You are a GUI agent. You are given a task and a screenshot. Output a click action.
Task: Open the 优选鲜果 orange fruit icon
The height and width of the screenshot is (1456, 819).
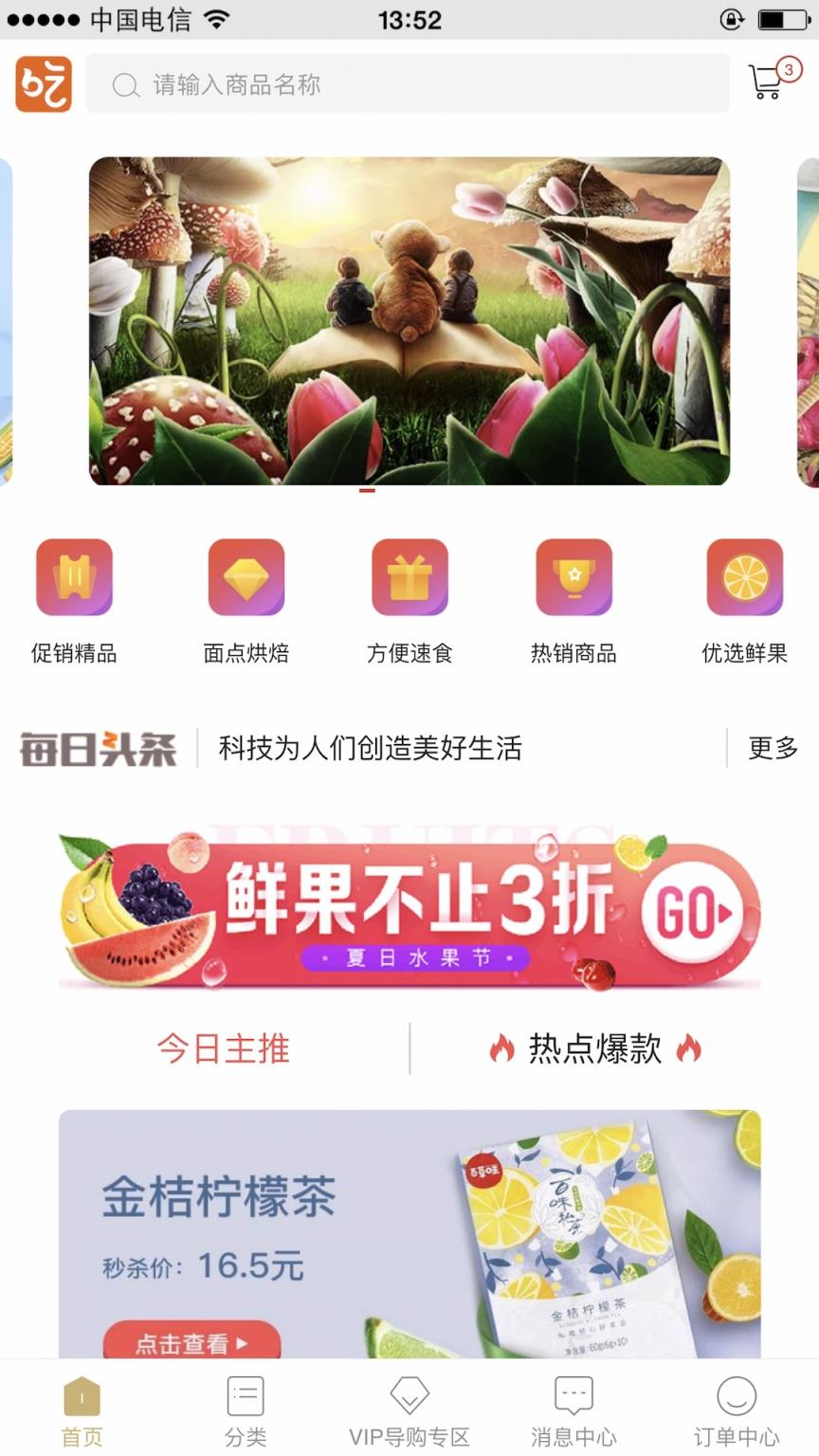[x=743, y=576]
